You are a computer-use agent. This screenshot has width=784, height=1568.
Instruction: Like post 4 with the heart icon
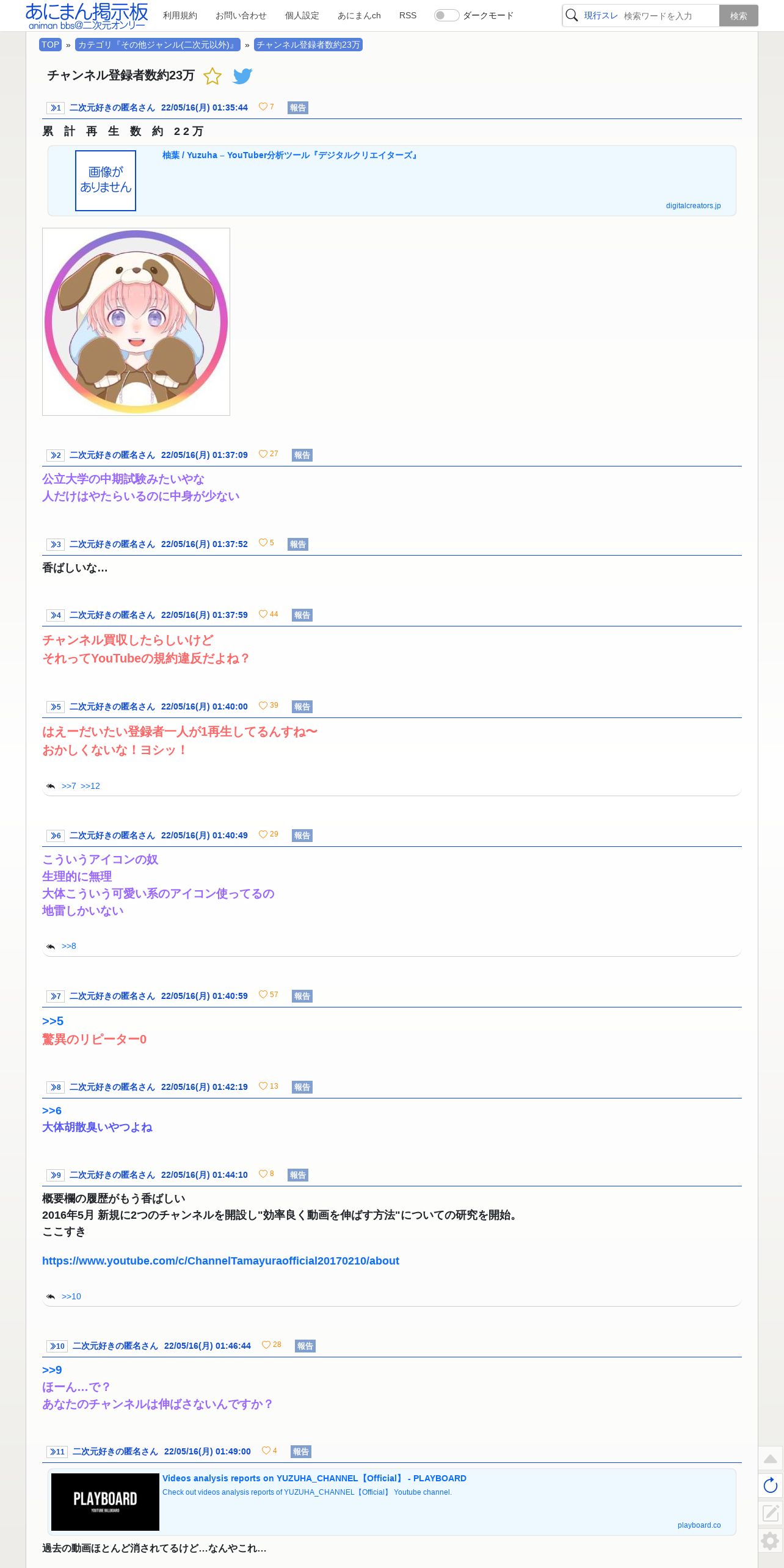tap(263, 614)
